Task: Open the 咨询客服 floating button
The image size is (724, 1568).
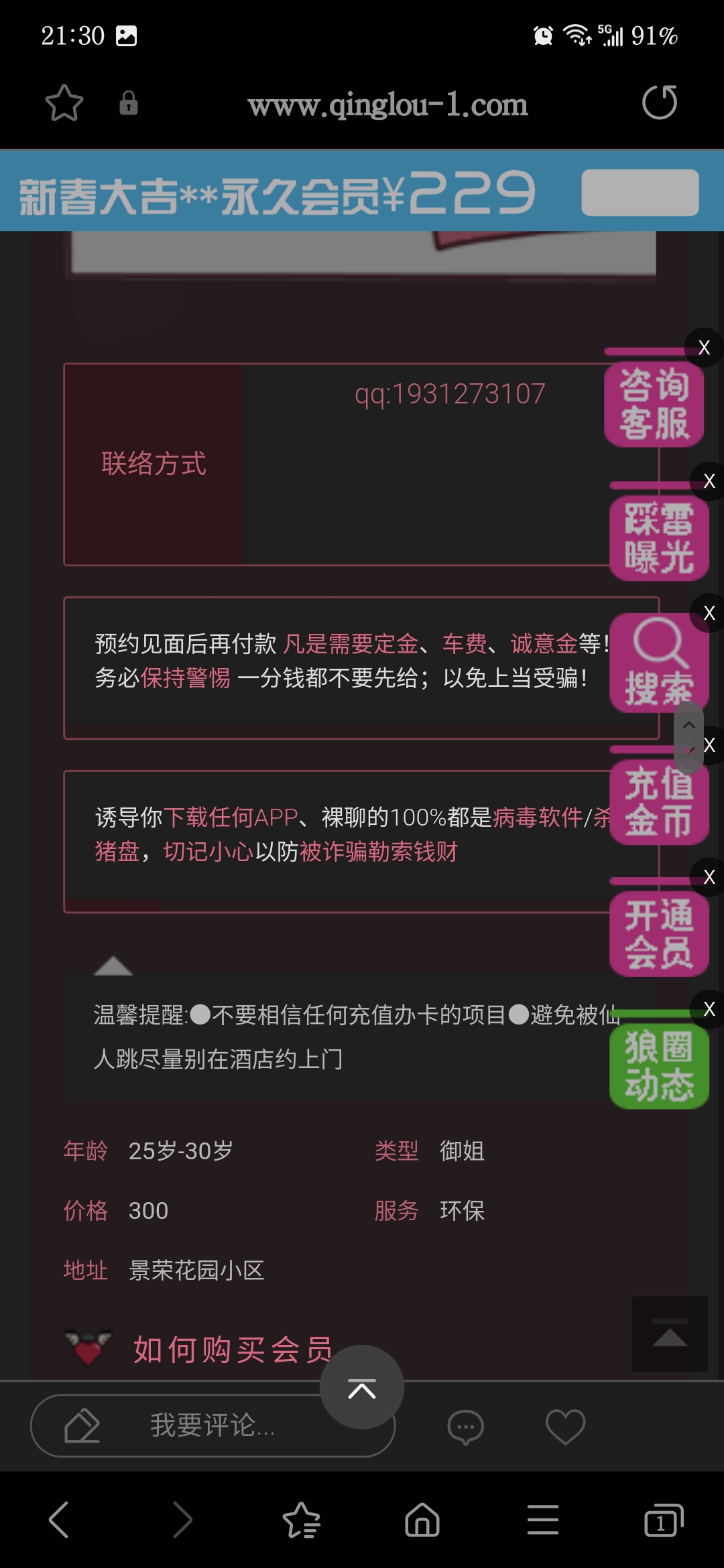Action: [654, 405]
